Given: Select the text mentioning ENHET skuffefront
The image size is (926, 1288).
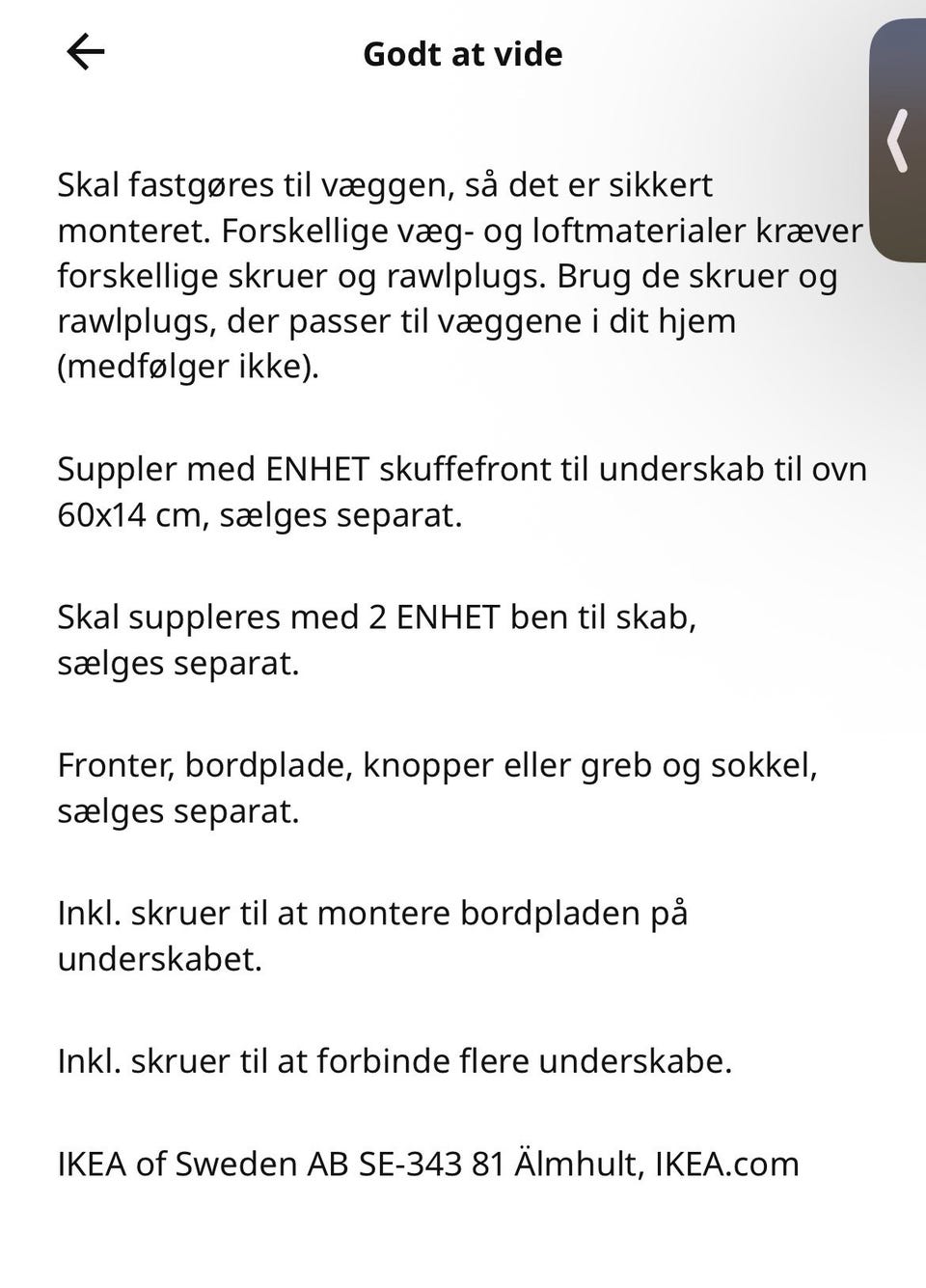Looking at the screenshot, I should [x=463, y=469].
